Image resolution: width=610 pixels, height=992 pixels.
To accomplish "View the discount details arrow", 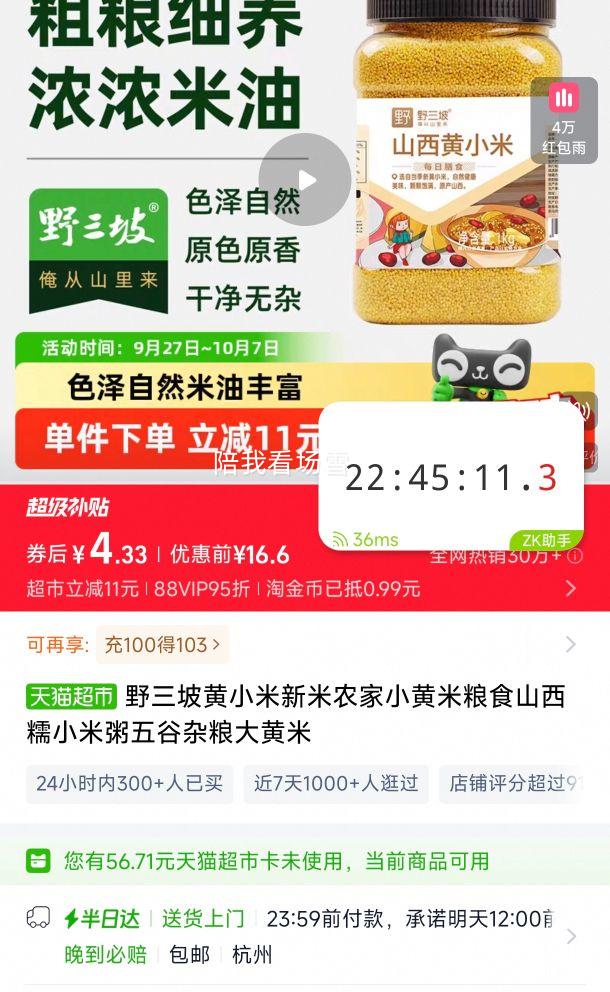I will [x=571, y=589].
